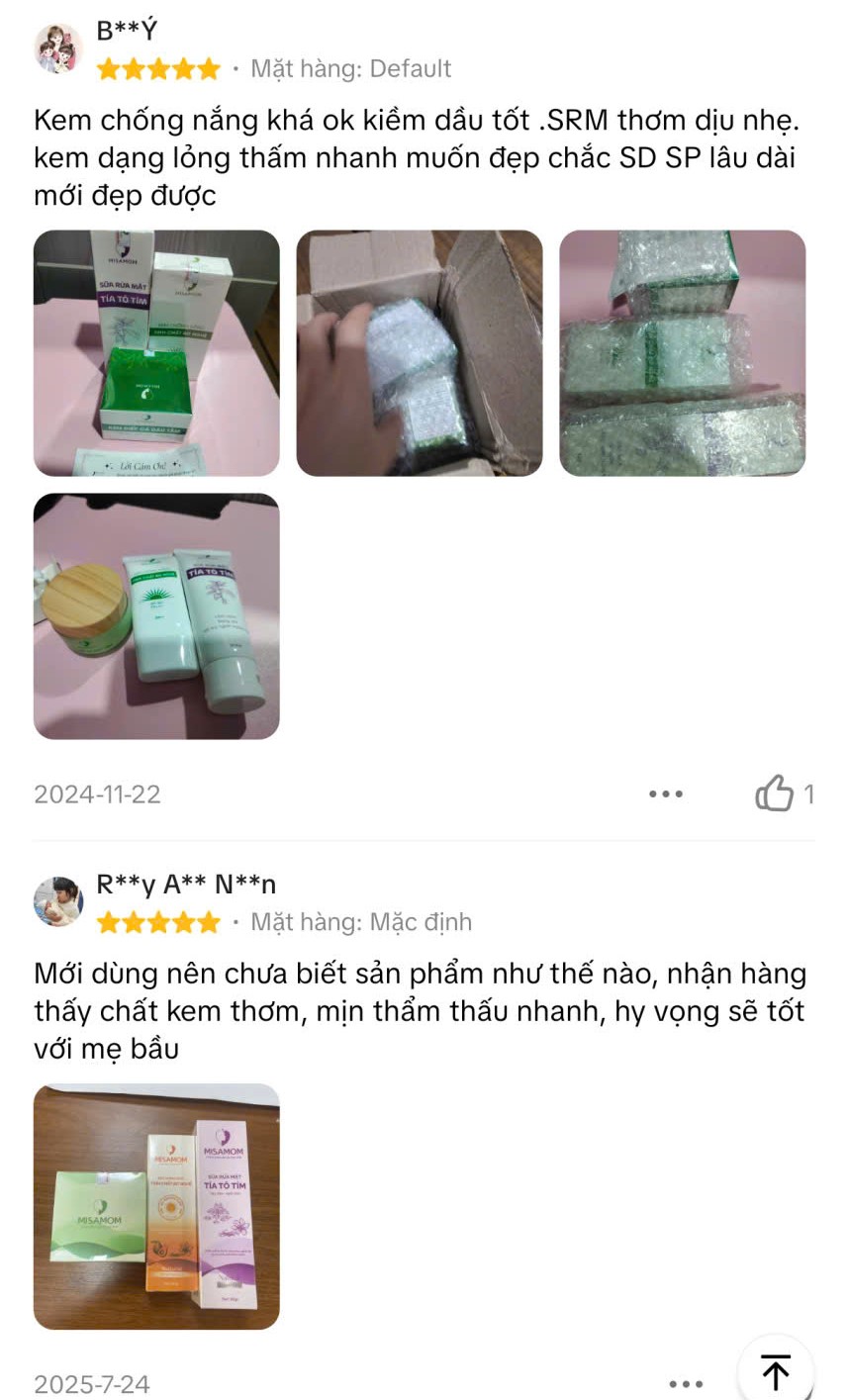Screen dimensions: 849x1400
Task: Open more options on the 2025-7-24 review
Action: tap(685, 1383)
